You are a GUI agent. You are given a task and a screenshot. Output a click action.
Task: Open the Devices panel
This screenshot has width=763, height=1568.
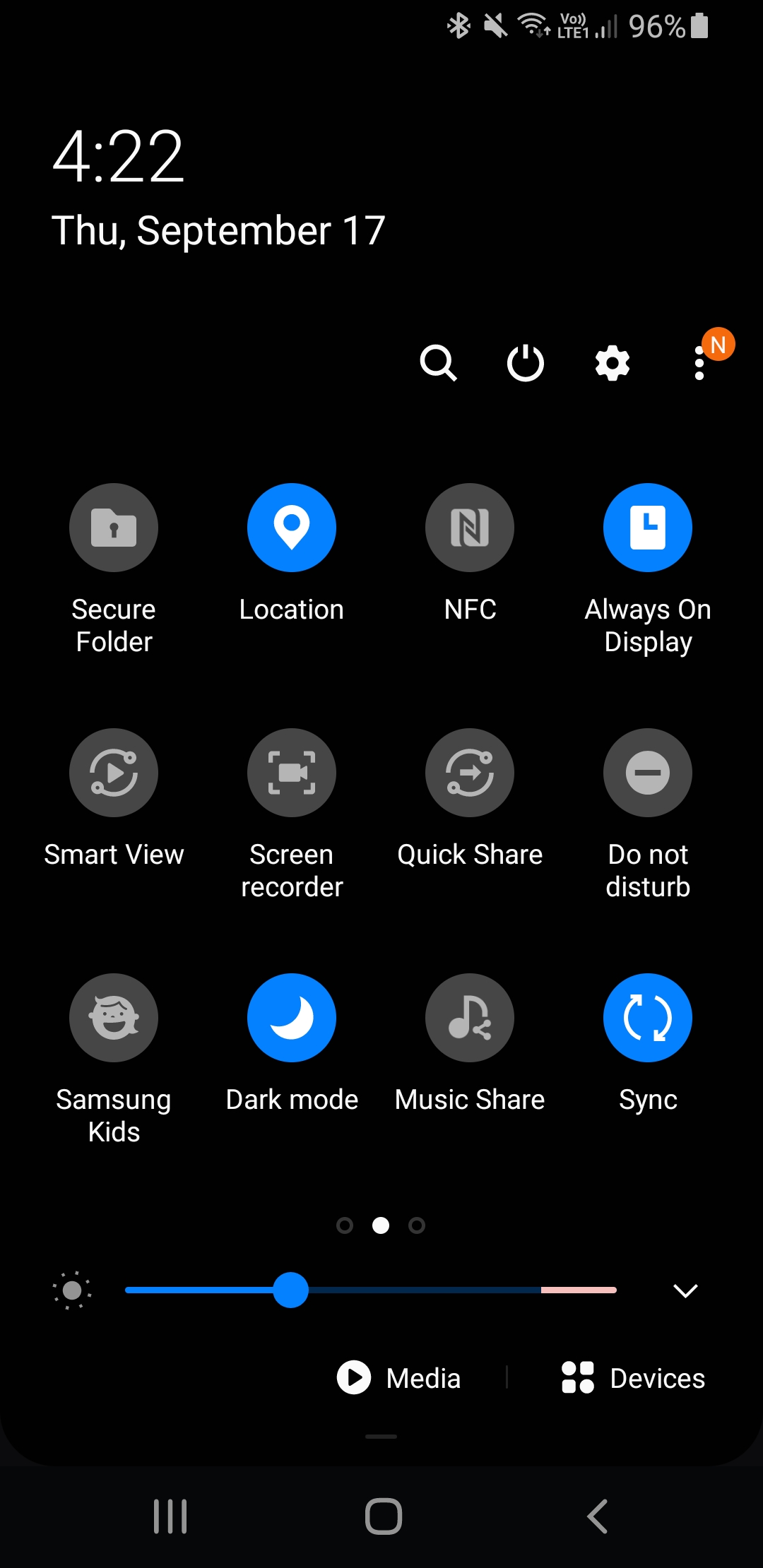pos(633,1378)
